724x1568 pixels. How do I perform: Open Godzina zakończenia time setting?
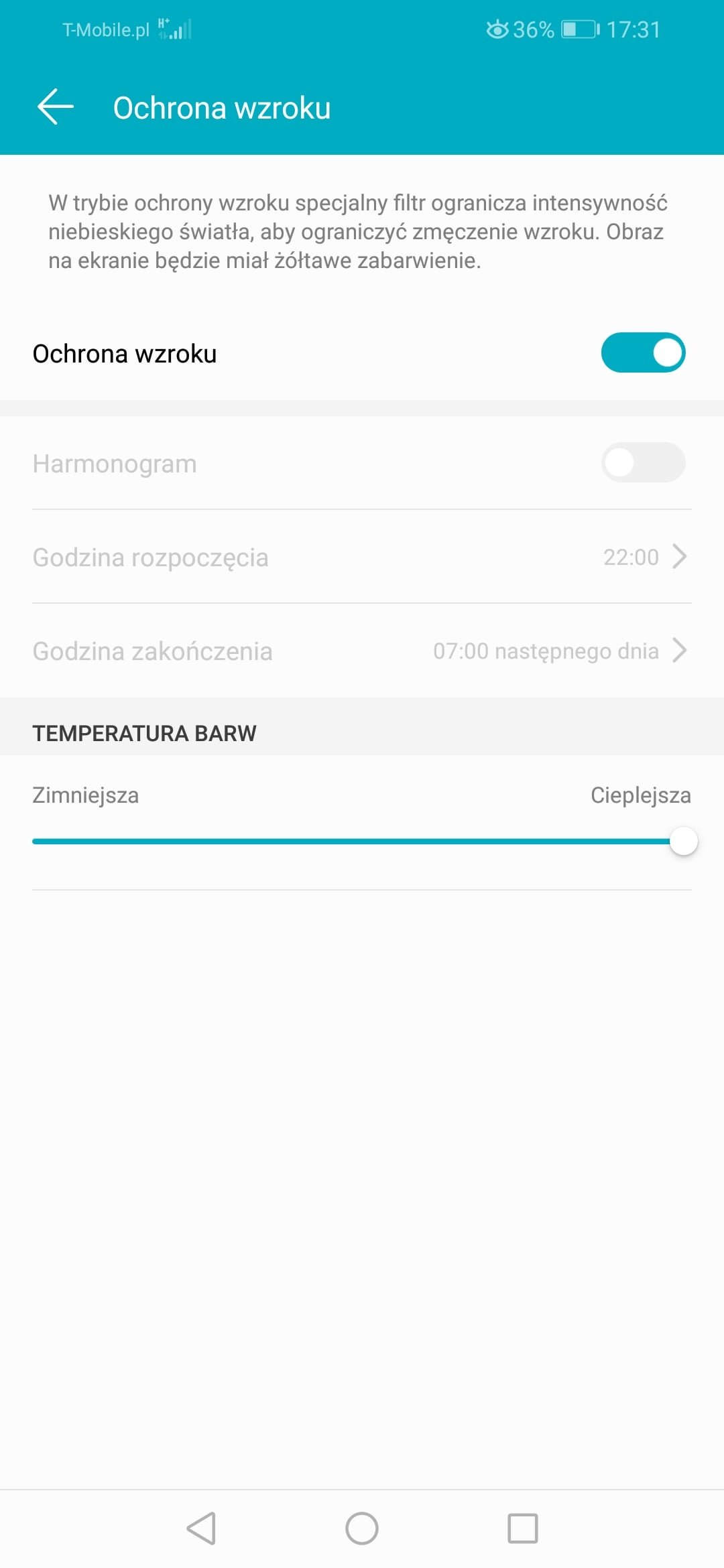[362, 651]
